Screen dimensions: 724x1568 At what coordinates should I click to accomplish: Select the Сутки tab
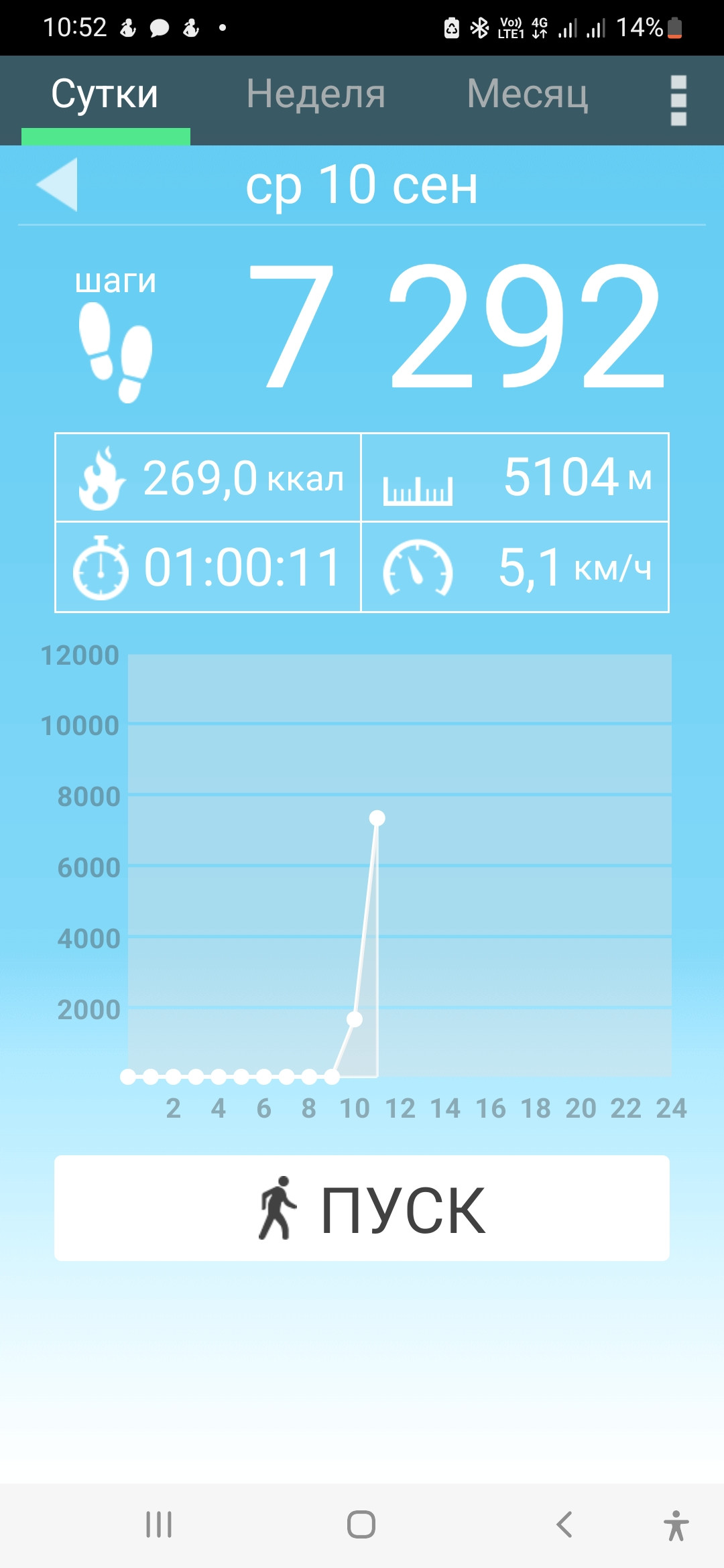105,94
